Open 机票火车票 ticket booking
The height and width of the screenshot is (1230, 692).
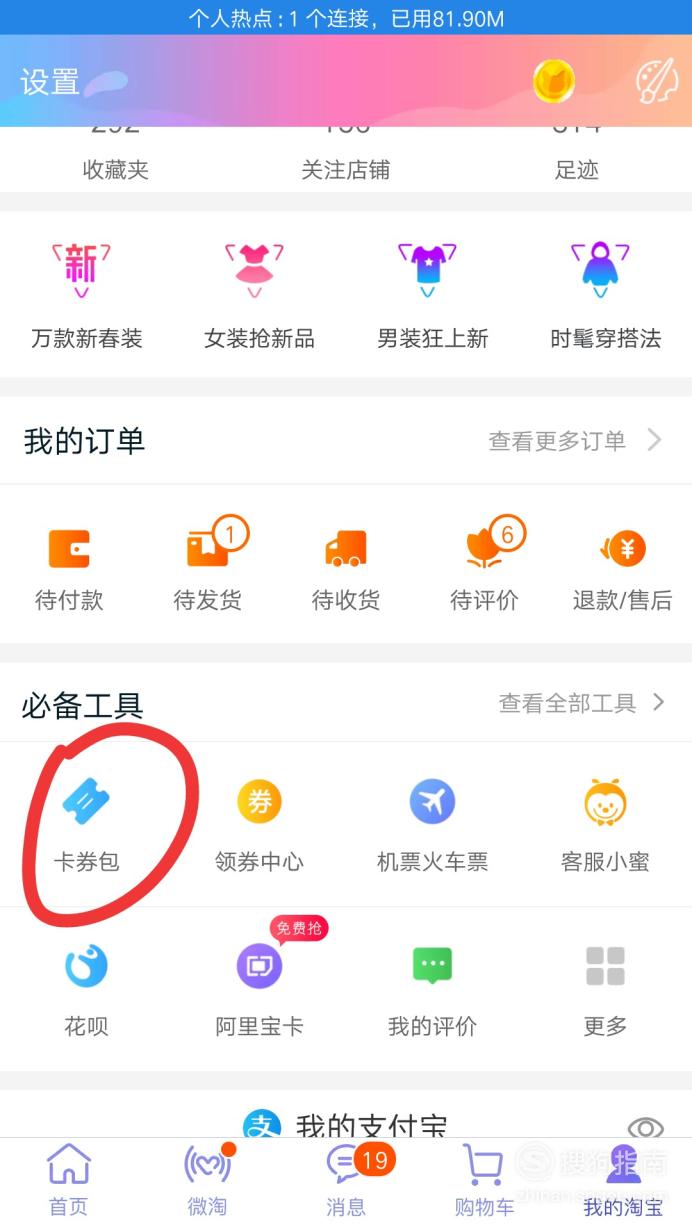point(432,826)
